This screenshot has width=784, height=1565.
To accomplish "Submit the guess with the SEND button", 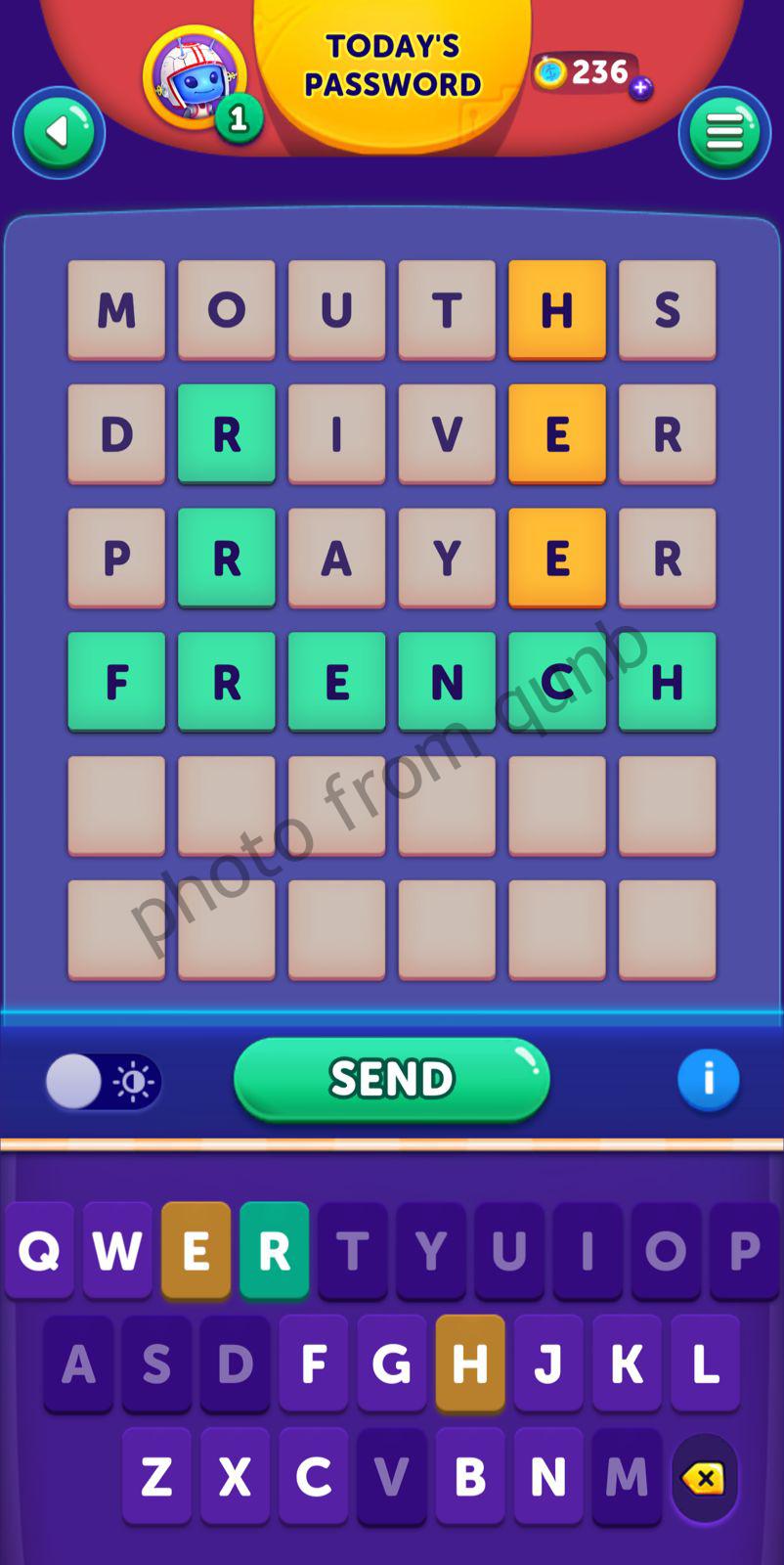I will (x=391, y=1079).
